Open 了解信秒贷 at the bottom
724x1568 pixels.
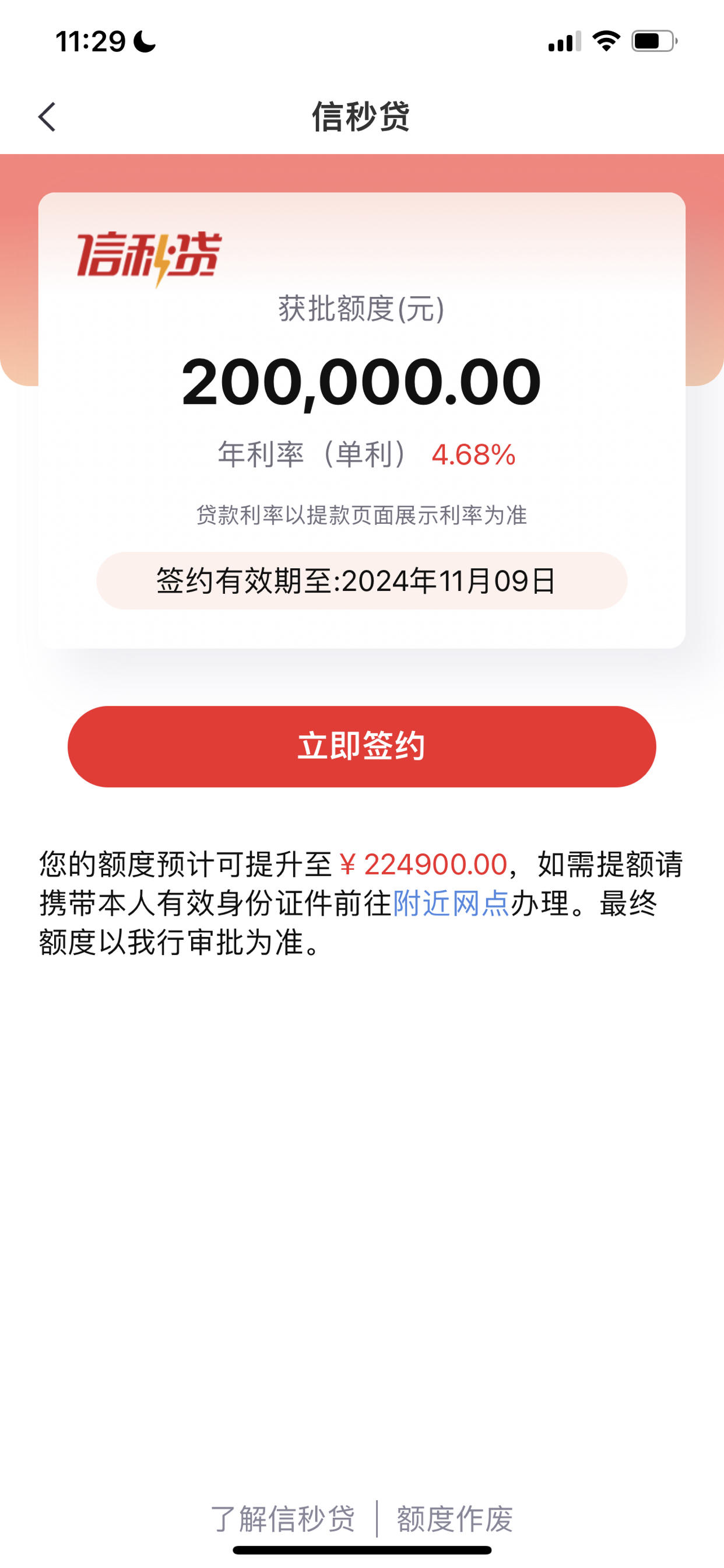tap(282, 1518)
